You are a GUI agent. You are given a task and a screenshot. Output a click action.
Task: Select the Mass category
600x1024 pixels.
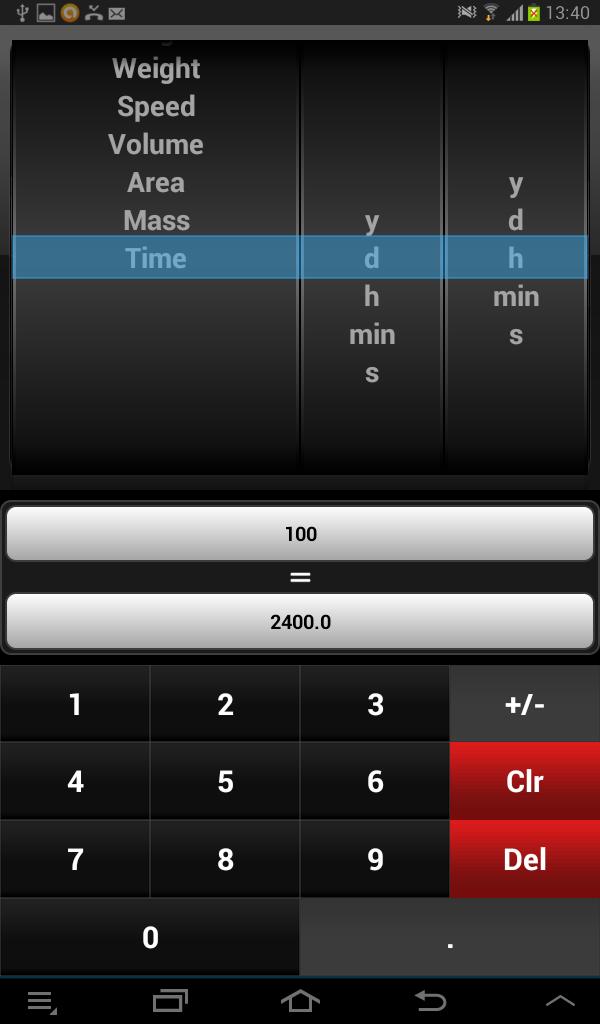tap(156, 221)
